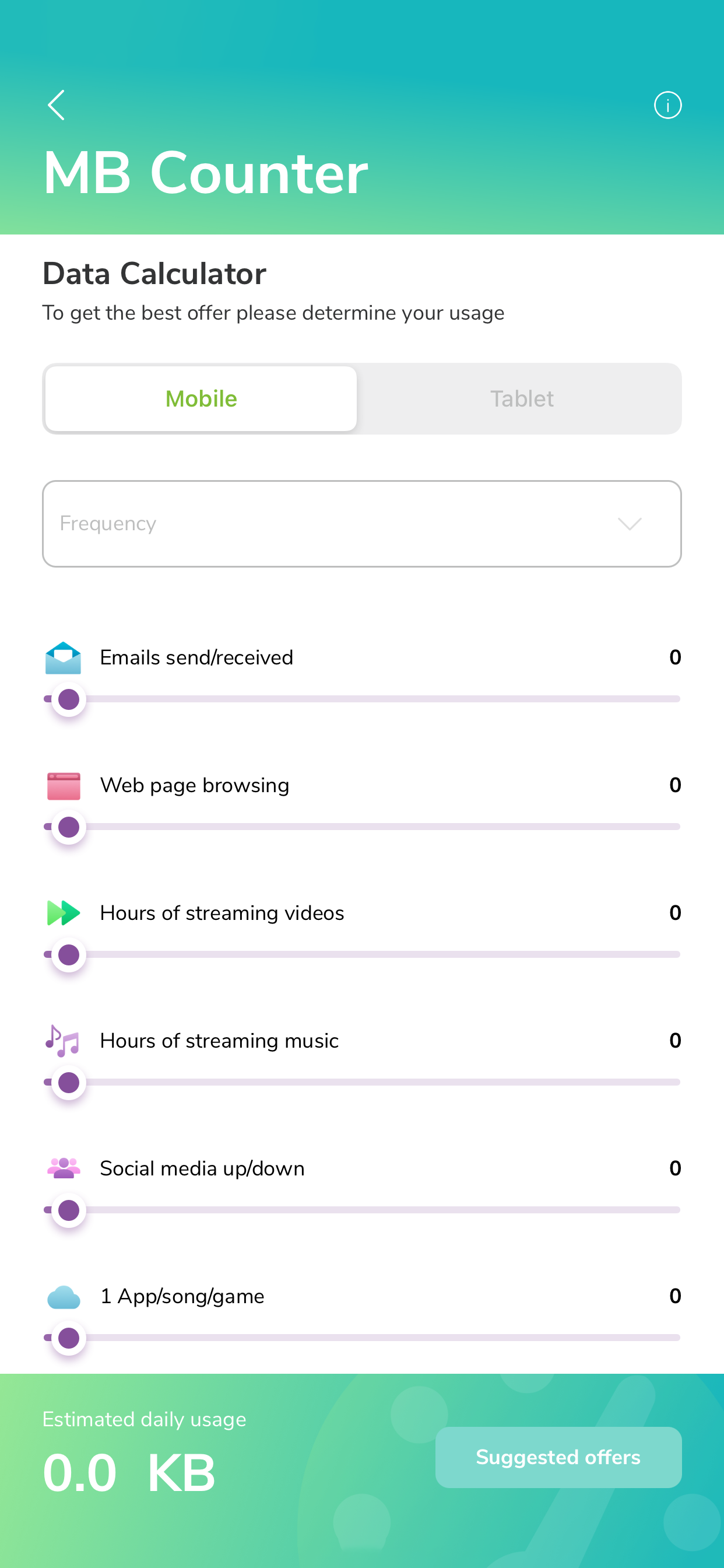Click the web page browsing icon
The height and width of the screenshot is (1568, 724).
coord(64,785)
